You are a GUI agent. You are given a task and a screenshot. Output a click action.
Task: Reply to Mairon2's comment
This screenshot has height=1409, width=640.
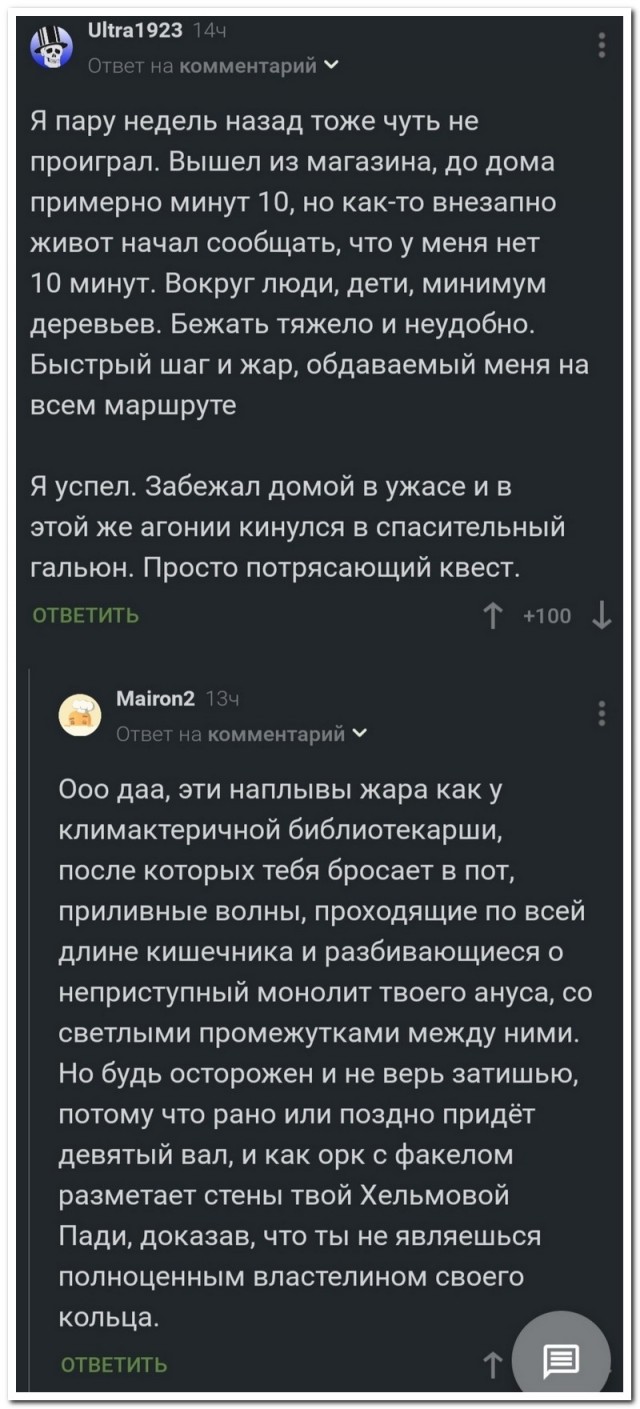pyautogui.click(x=114, y=1364)
